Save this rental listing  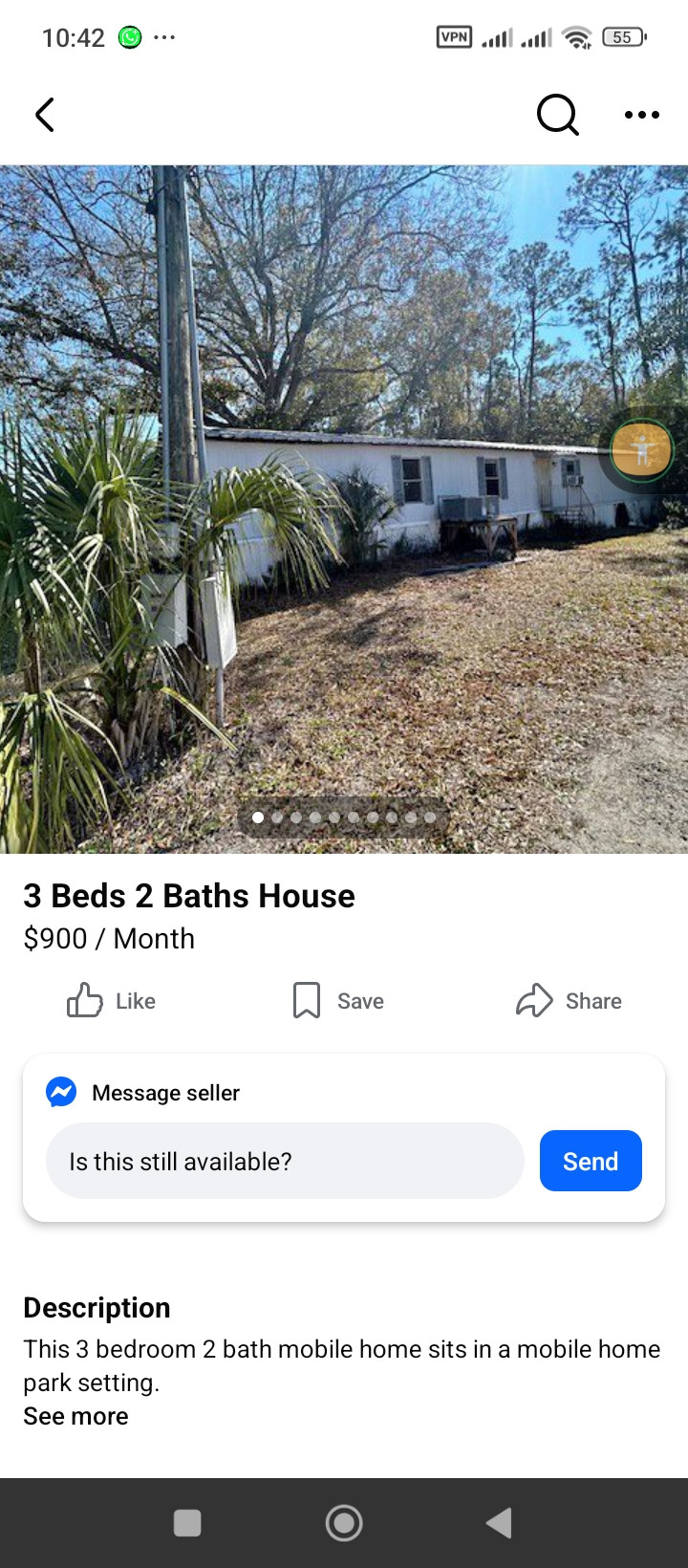click(x=338, y=1001)
